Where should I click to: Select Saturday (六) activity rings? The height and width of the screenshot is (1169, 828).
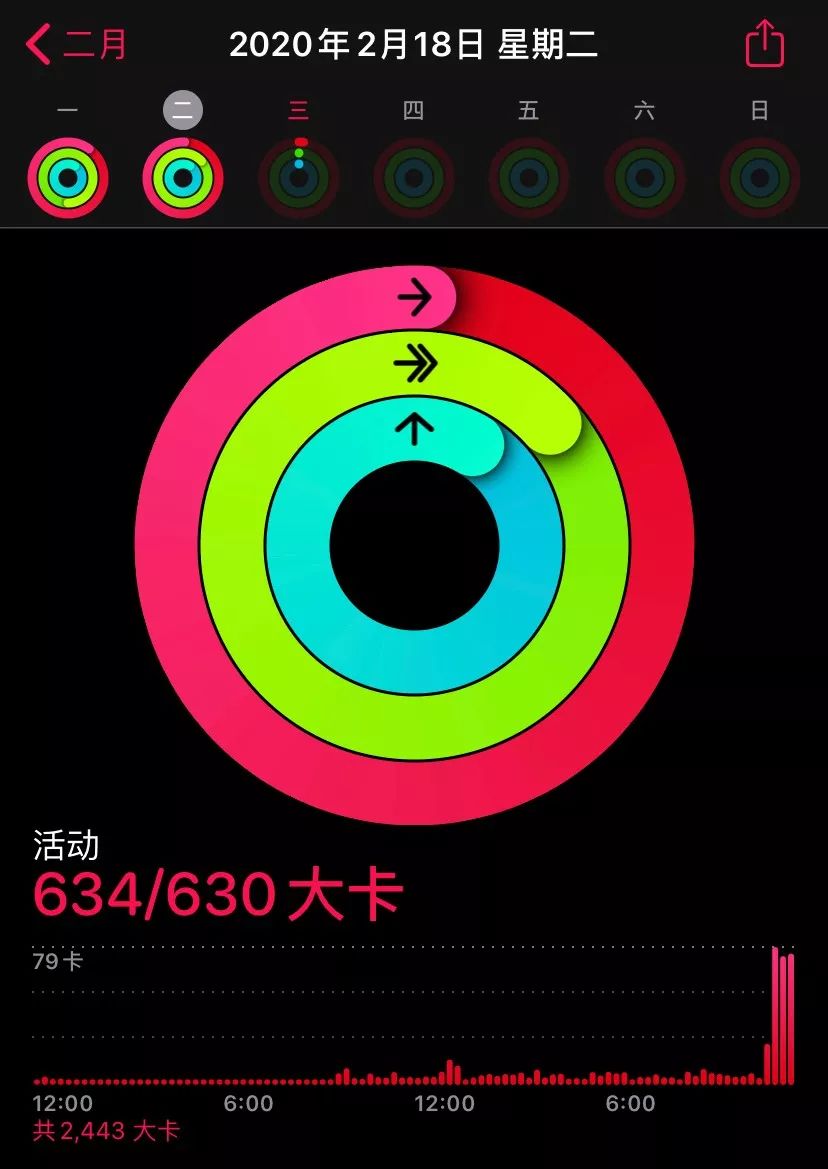click(x=644, y=178)
